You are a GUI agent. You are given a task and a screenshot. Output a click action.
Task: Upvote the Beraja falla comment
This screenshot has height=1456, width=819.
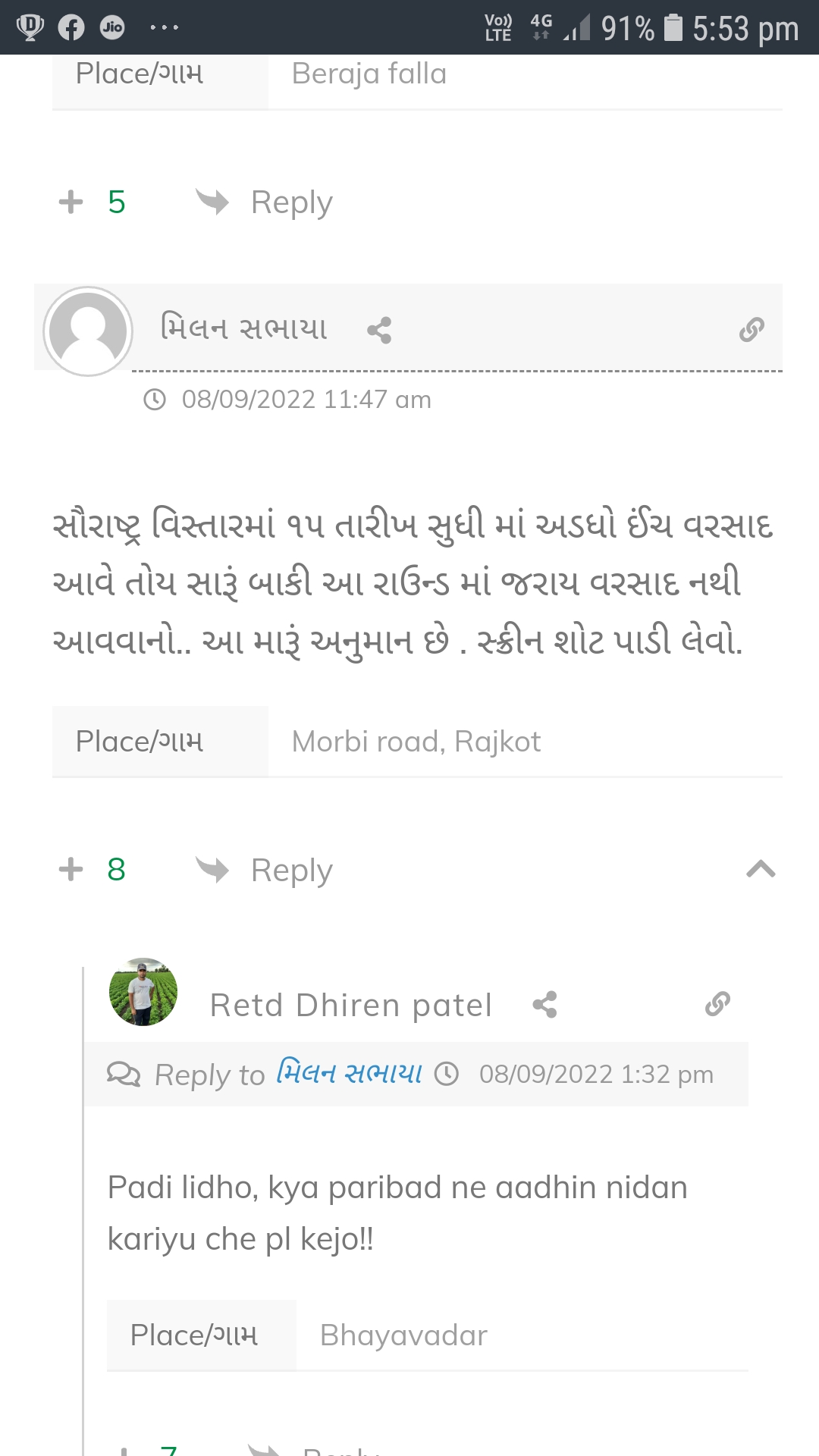[71, 202]
